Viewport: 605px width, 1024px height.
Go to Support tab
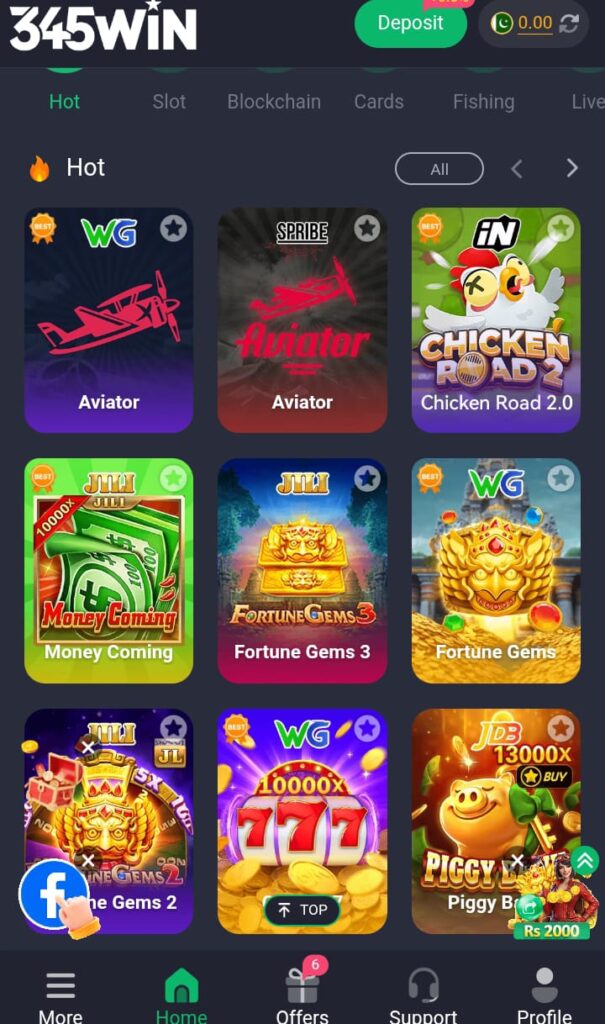coord(423,995)
